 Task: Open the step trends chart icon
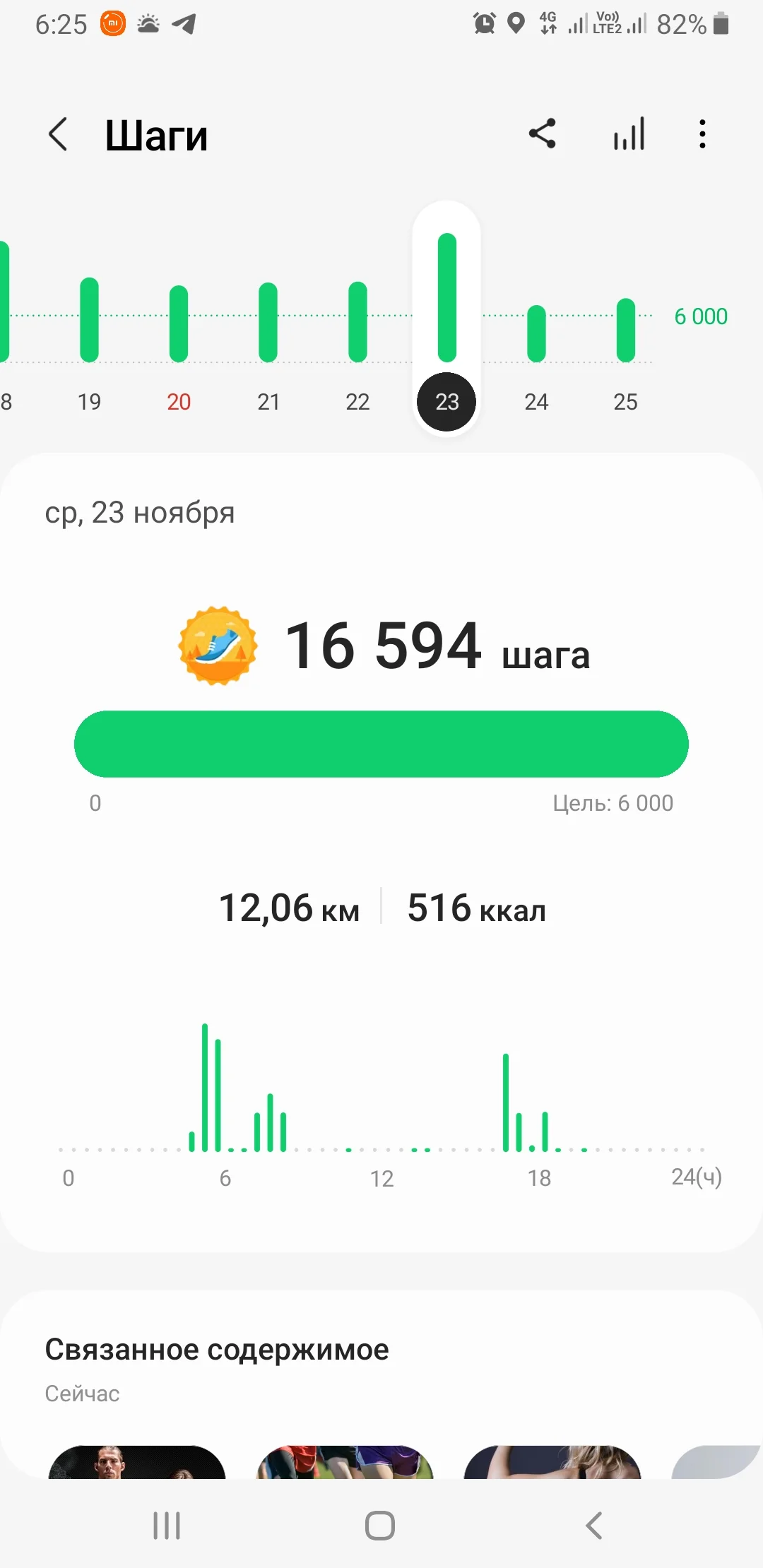(629, 133)
